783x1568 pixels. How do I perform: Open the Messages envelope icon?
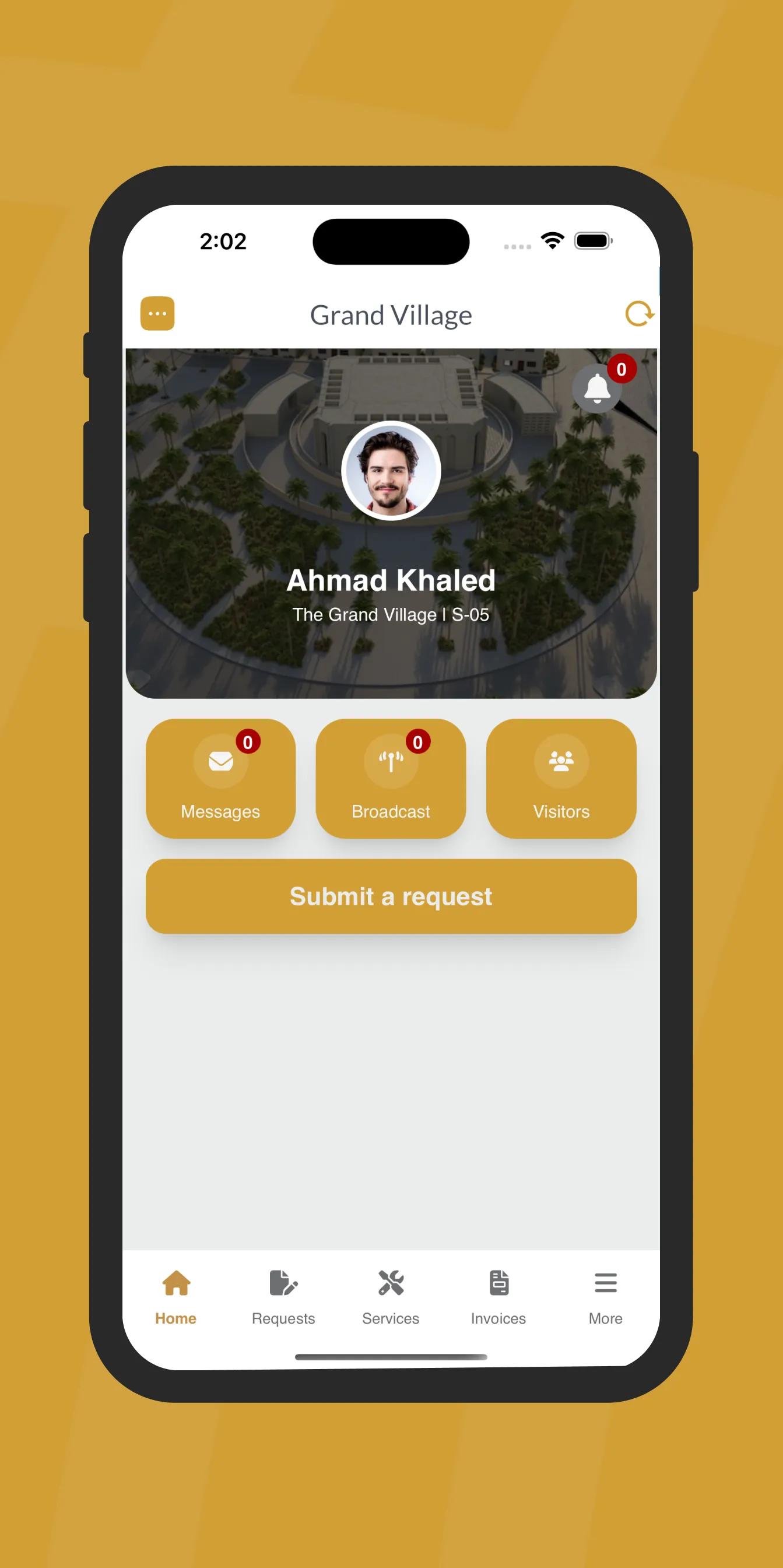click(x=220, y=761)
